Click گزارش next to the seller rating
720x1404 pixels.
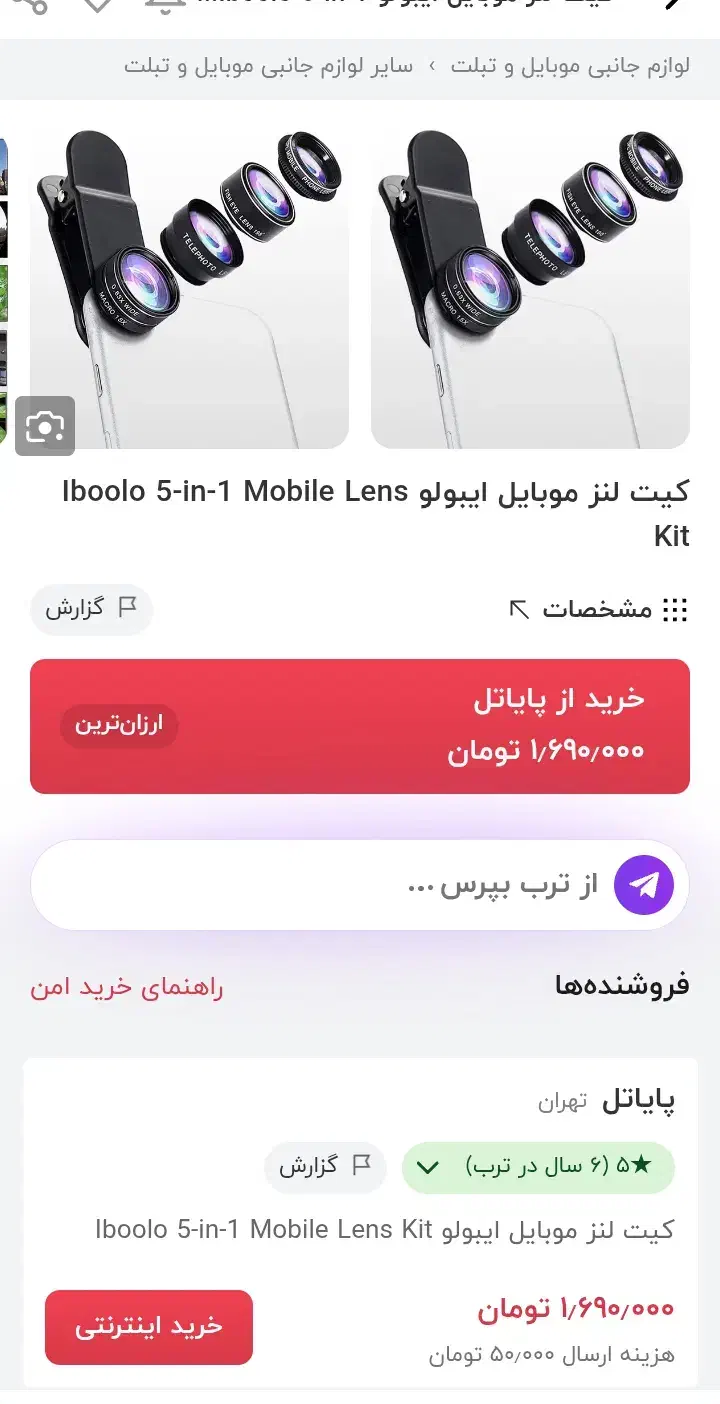[325, 1167]
